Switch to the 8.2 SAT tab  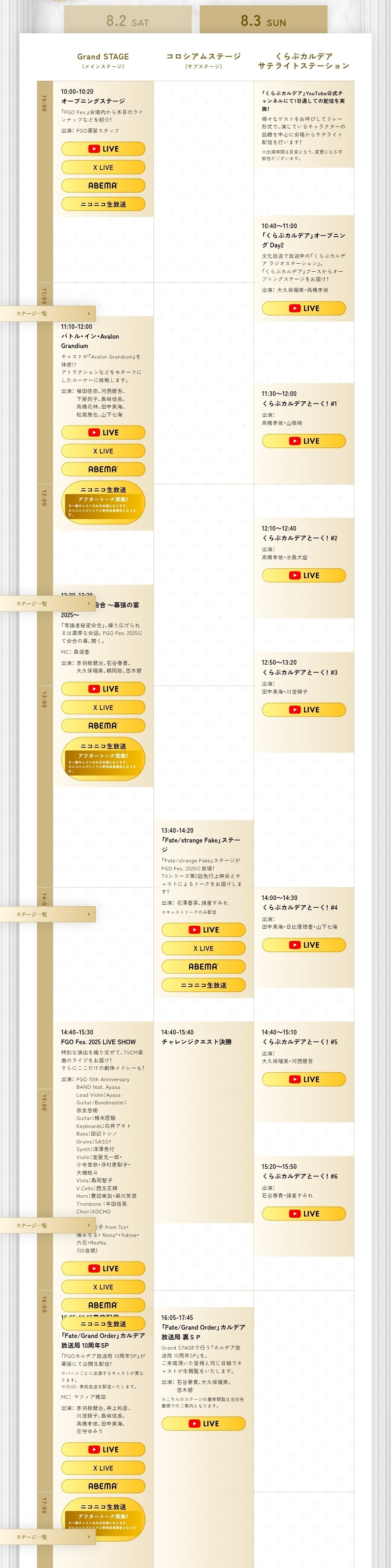tap(127, 21)
